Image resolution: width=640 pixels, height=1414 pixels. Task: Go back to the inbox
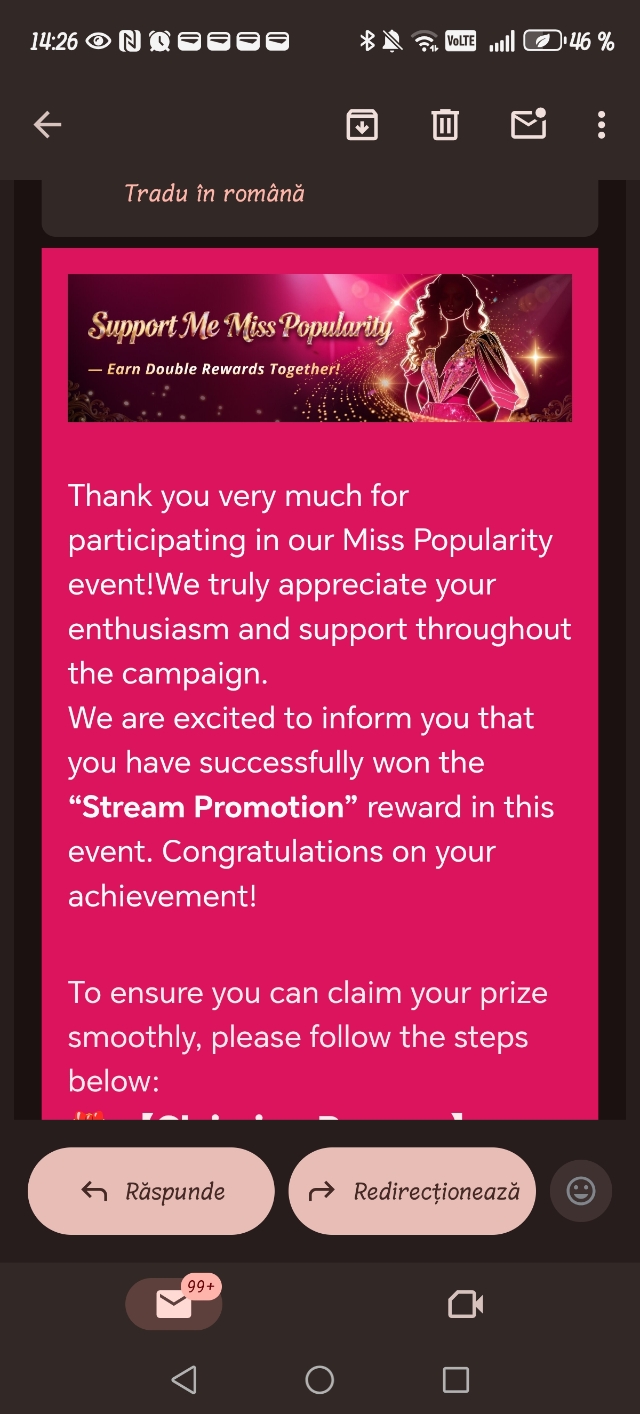pos(47,125)
